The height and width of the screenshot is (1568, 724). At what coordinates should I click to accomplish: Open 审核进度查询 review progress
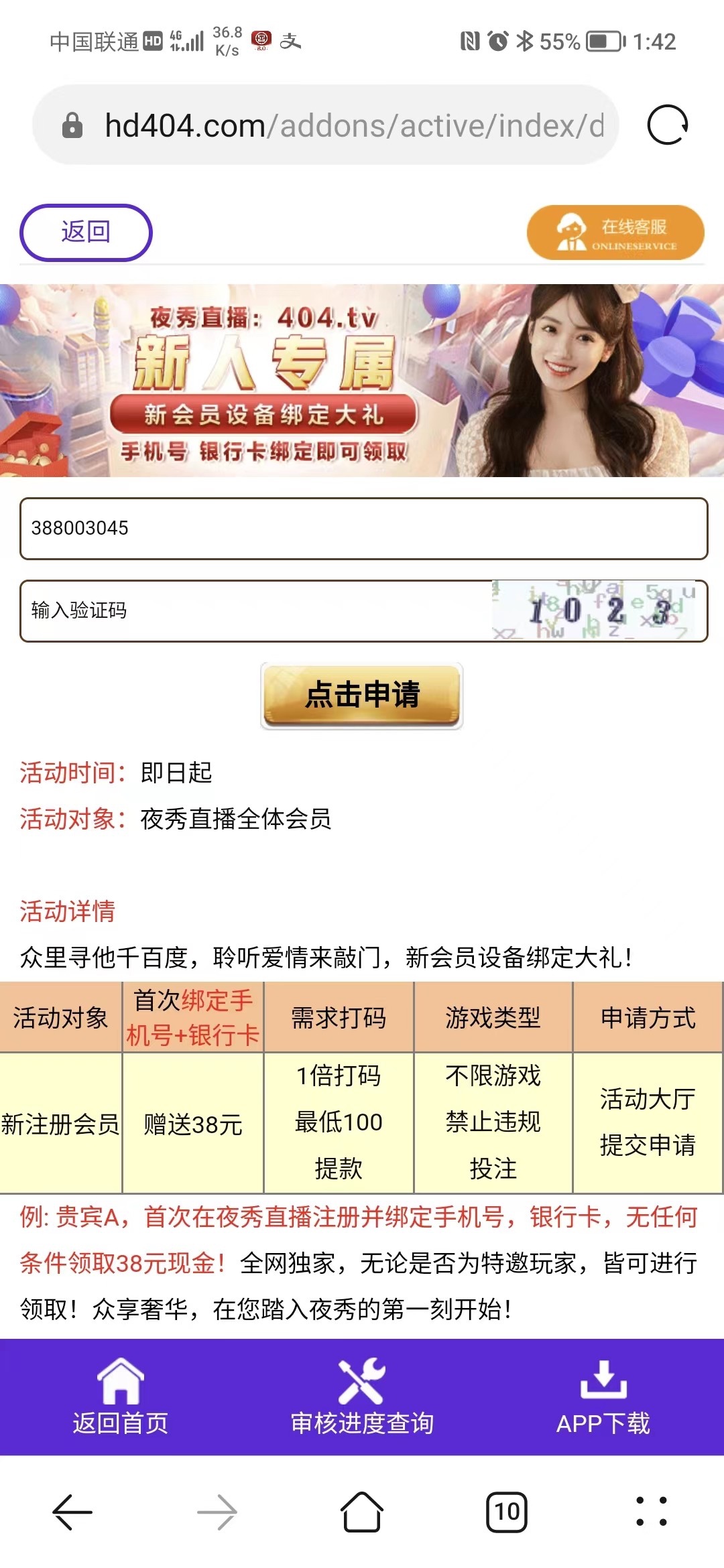(362, 1396)
